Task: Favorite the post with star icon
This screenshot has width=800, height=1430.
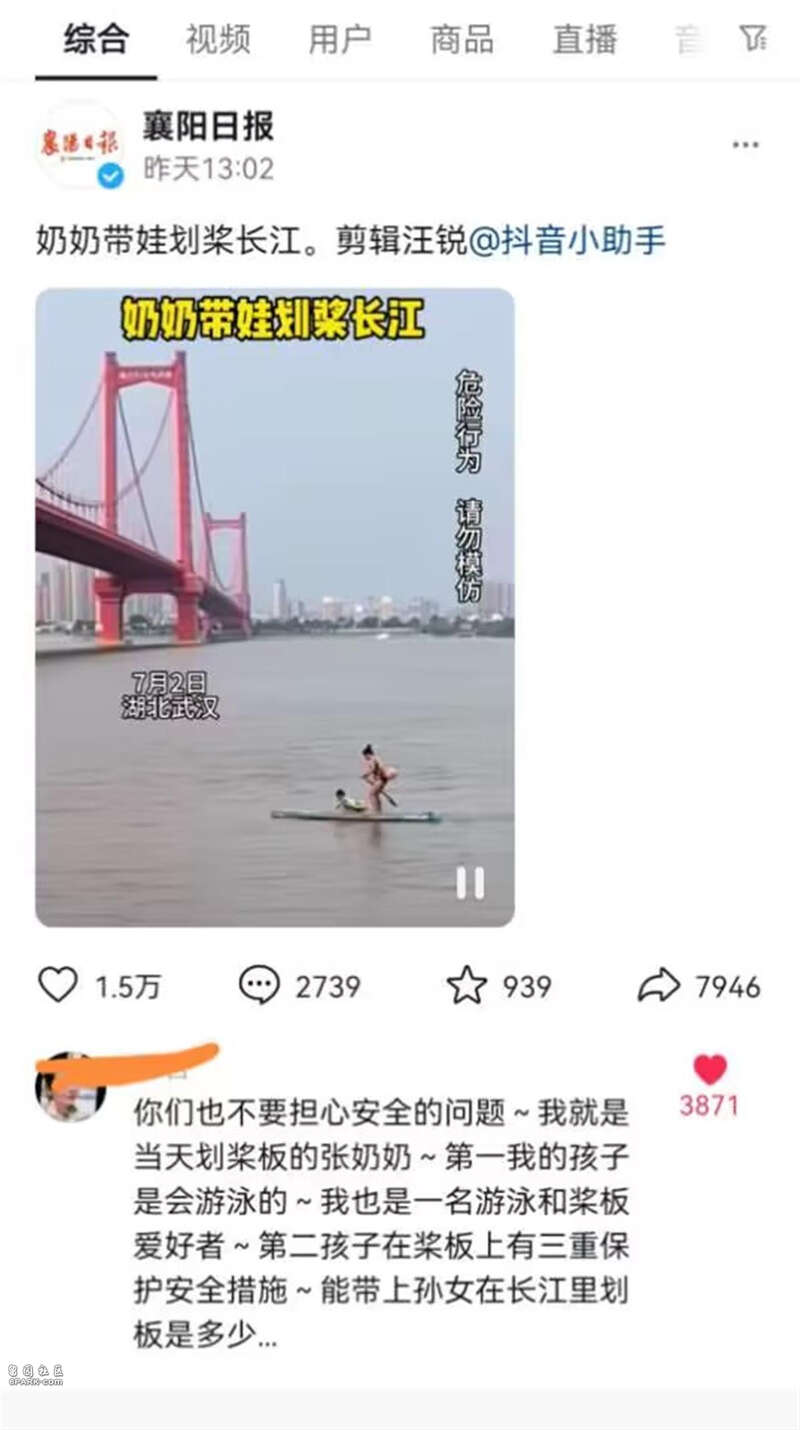Action: (x=467, y=986)
